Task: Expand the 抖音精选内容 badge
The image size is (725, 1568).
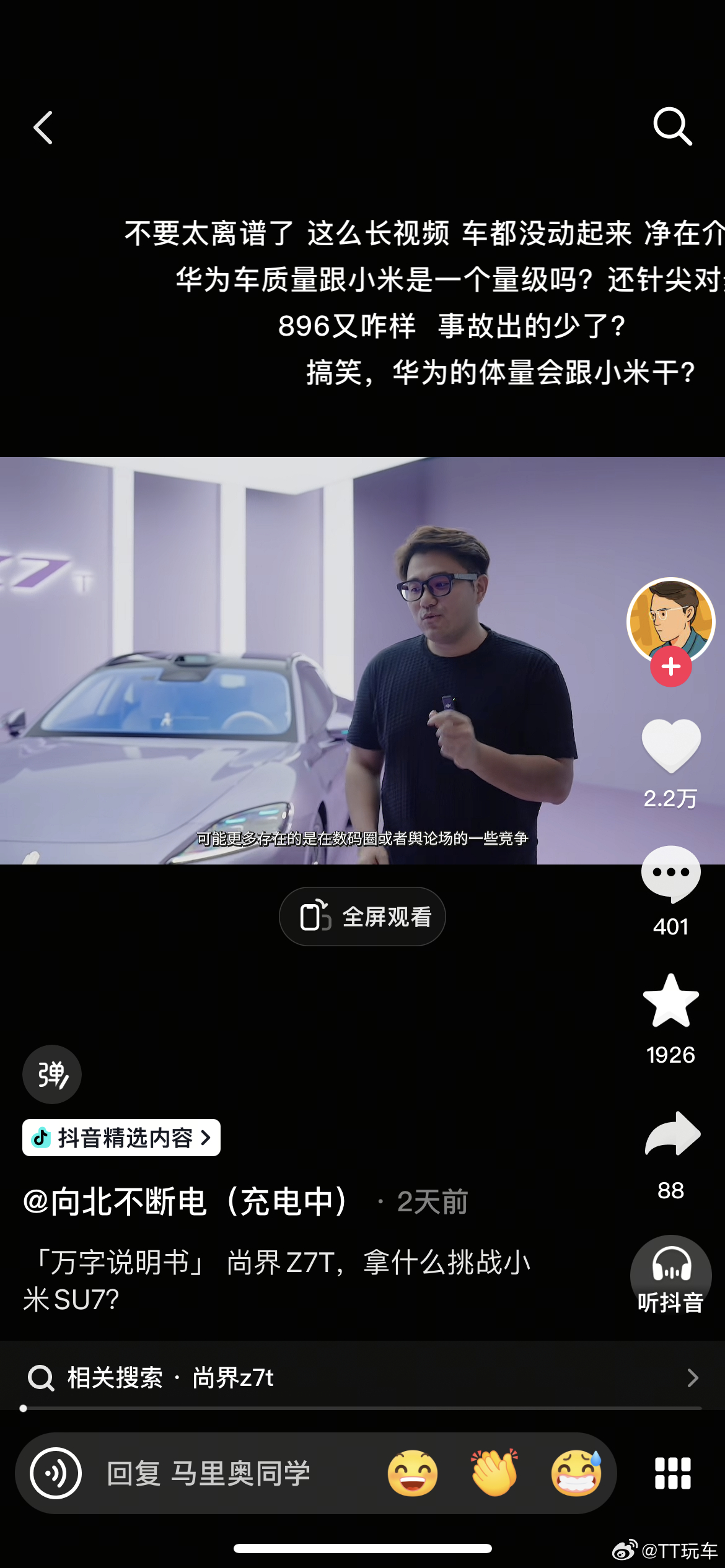Action: click(x=121, y=1137)
